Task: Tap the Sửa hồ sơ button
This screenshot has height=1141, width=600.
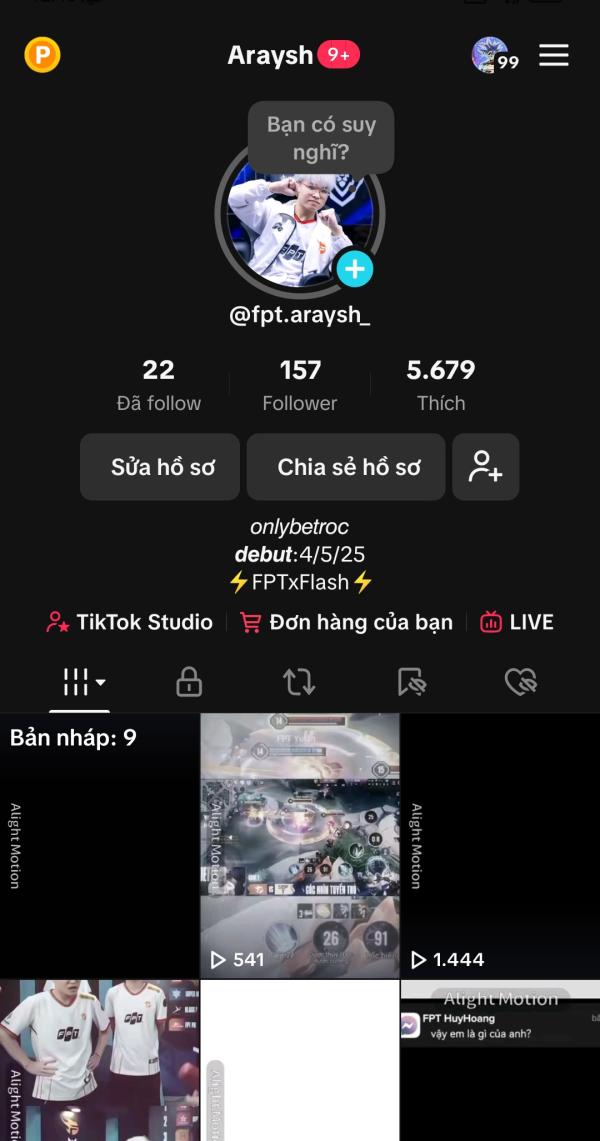Action: click(x=160, y=467)
